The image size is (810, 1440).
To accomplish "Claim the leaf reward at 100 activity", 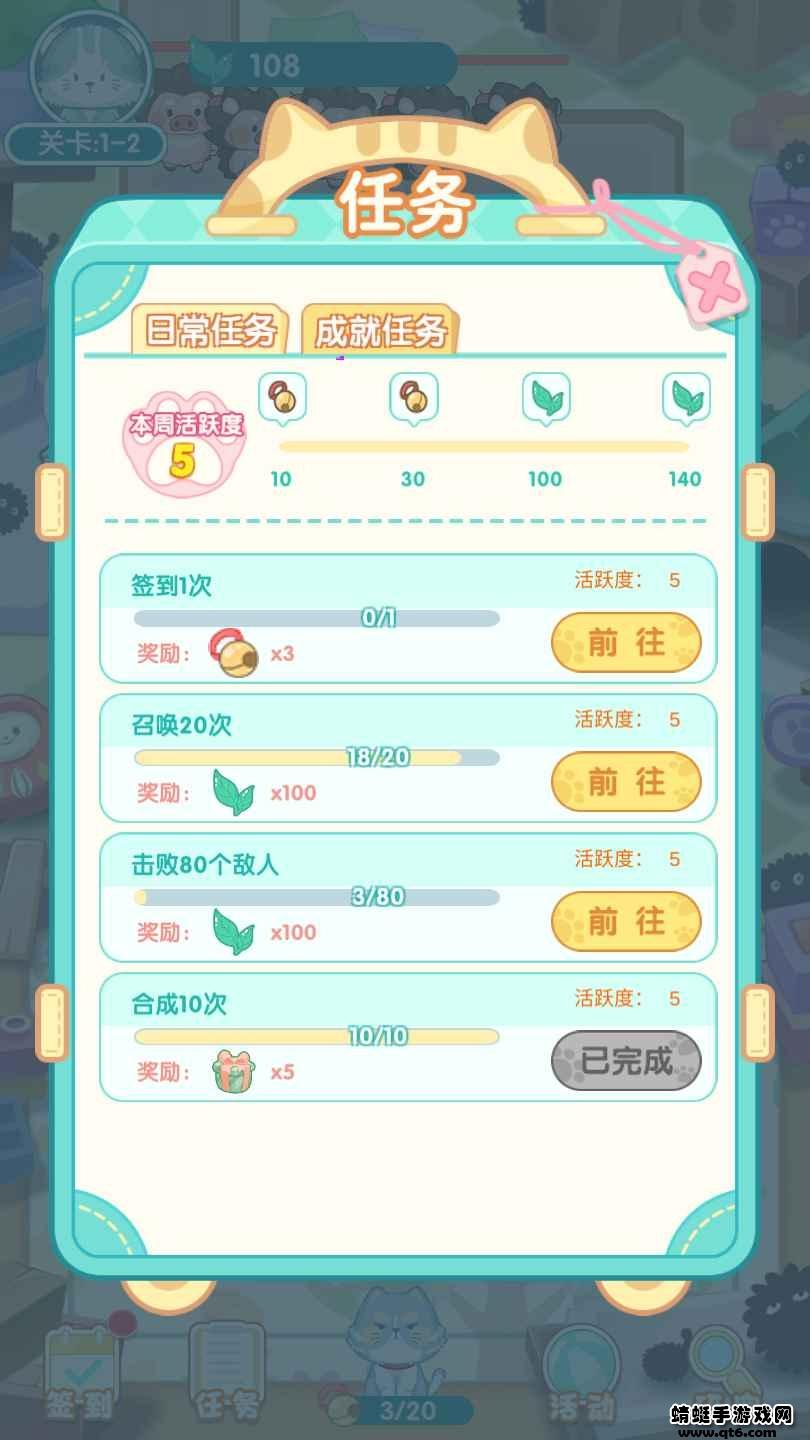I will click(546, 398).
